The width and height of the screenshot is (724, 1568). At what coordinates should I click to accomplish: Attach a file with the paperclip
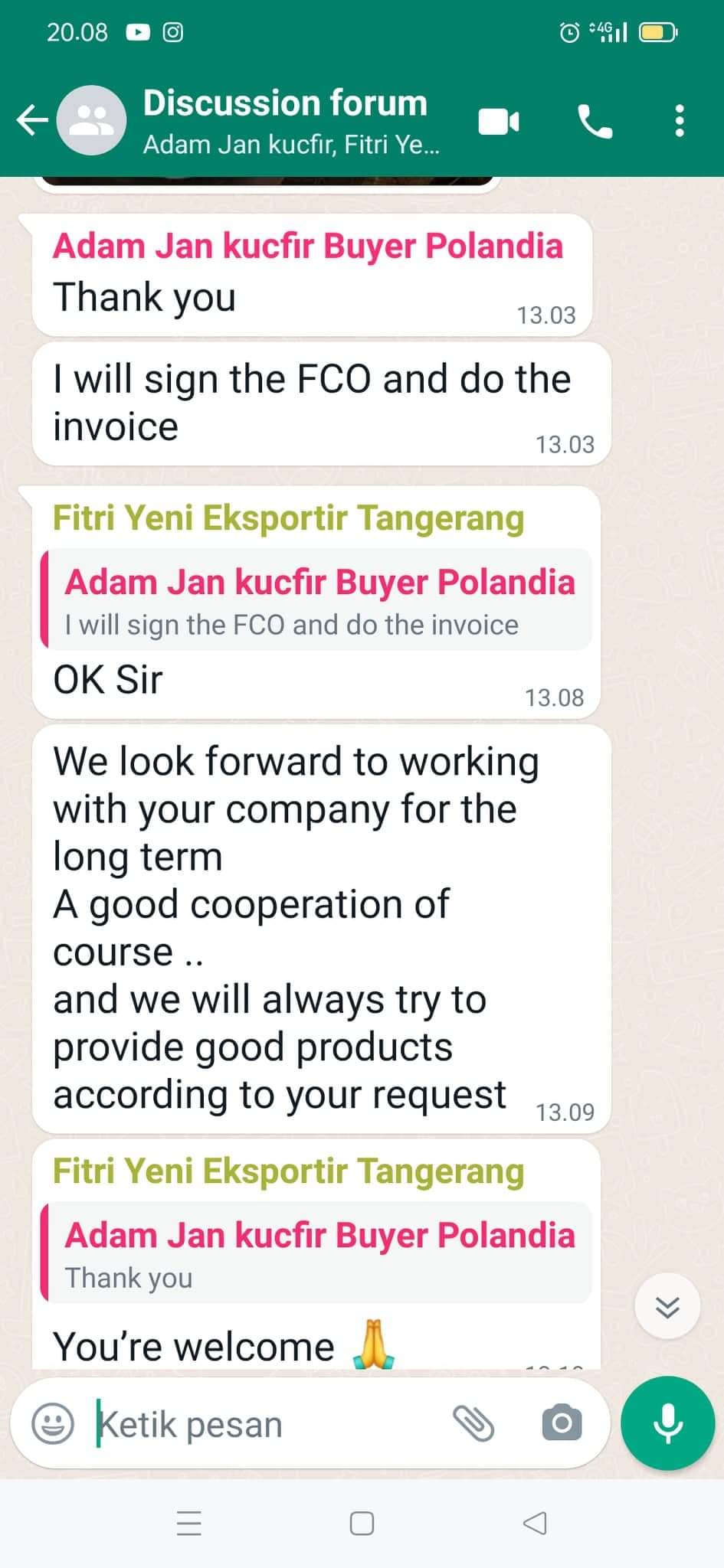point(473,1424)
